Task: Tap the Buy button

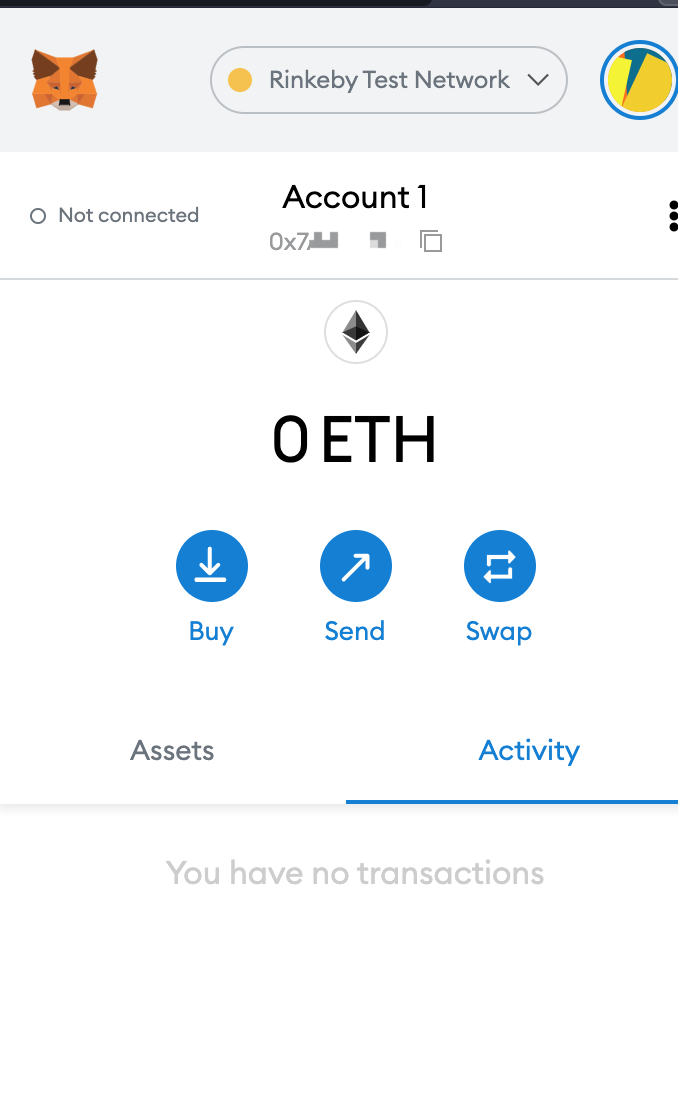Action: pyautogui.click(x=211, y=567)
